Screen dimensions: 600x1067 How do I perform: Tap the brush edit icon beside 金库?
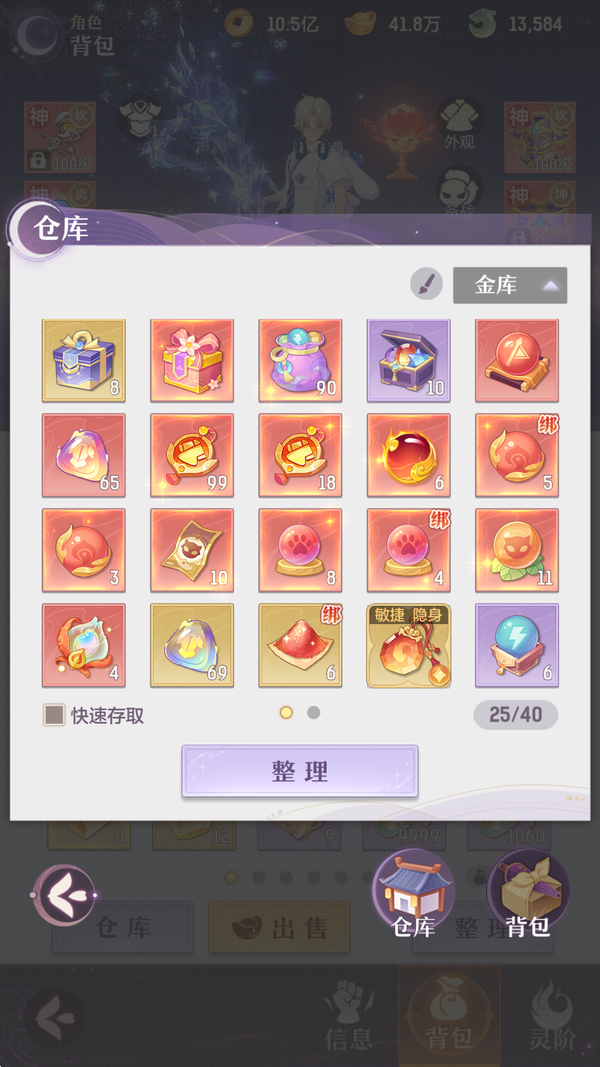[x=426, y=285]
